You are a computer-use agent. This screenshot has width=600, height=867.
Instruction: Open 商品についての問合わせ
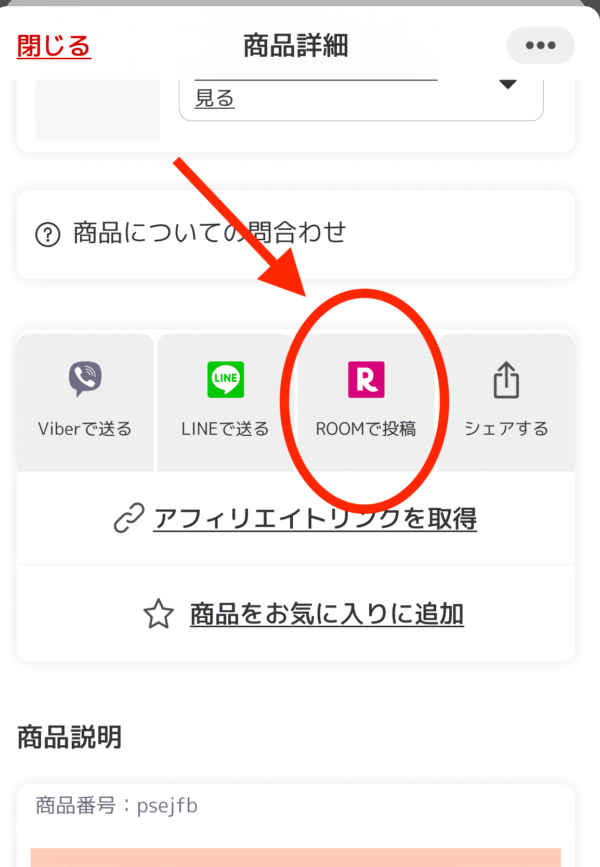point(295,234)
